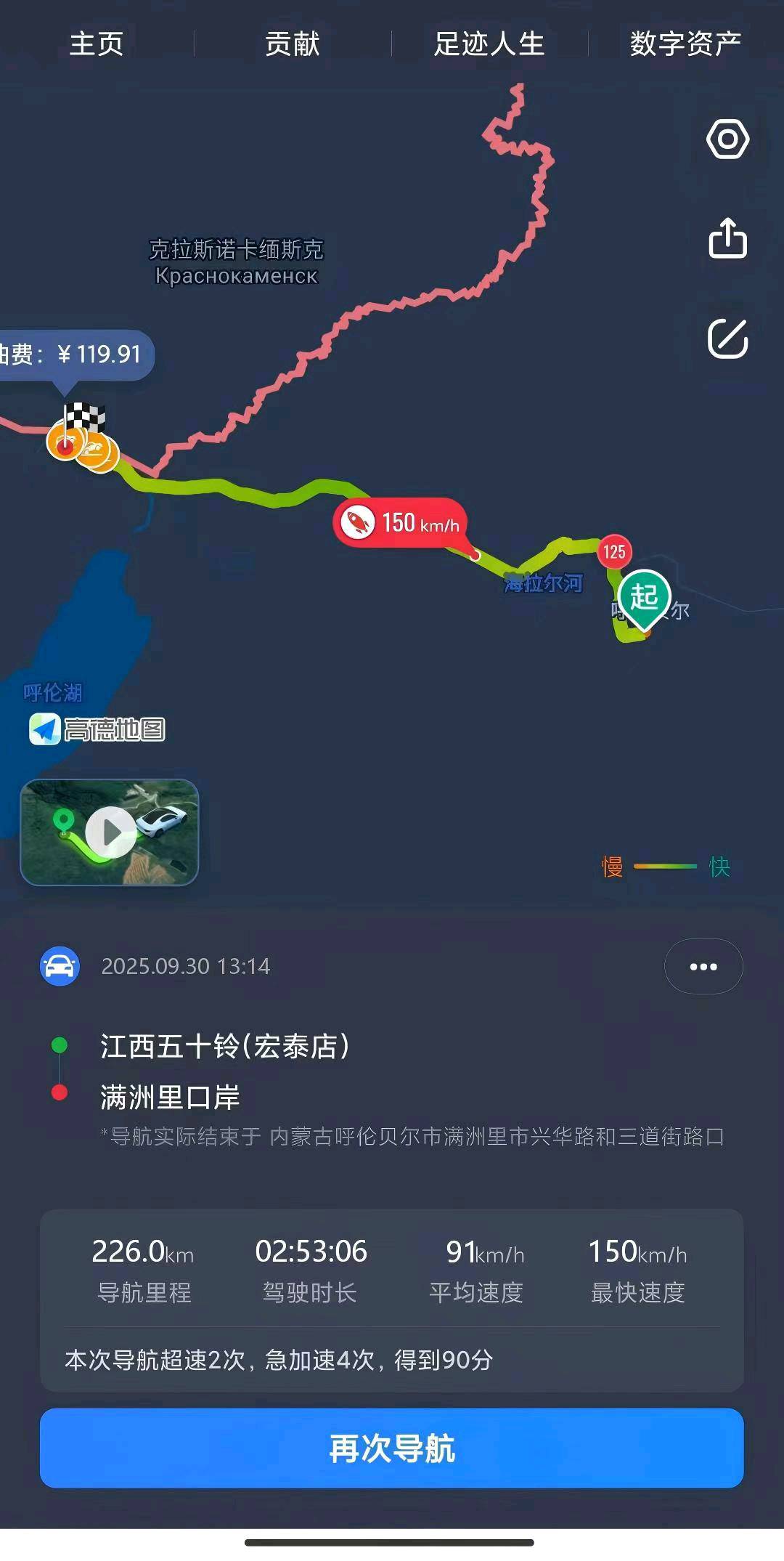The image size is (784, 1561).
Task: Tap 再次导航 to navigate again
Action: coord(392,1448)
